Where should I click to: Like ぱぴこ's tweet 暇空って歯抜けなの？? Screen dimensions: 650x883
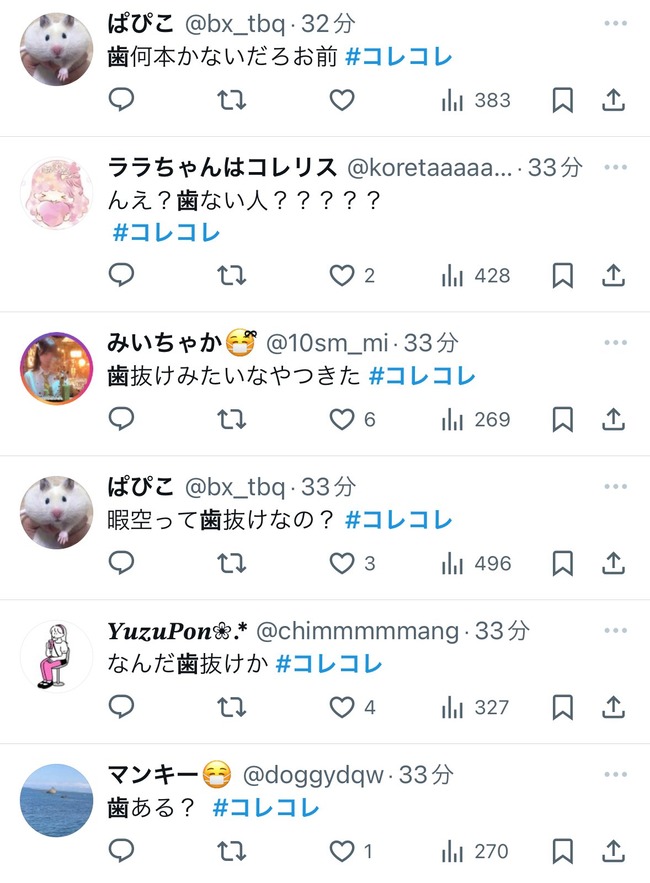343,563
